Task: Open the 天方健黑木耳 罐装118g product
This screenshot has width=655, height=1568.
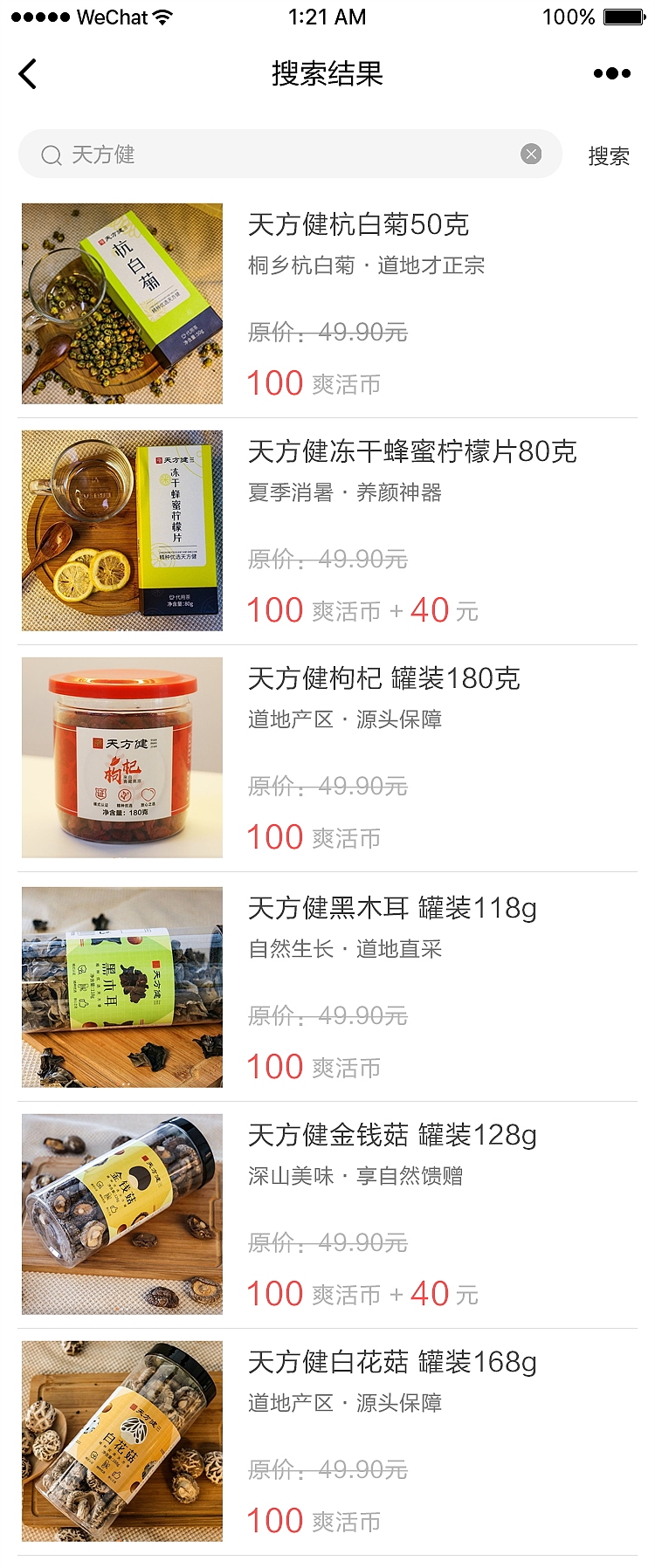Action: (391, 909)
